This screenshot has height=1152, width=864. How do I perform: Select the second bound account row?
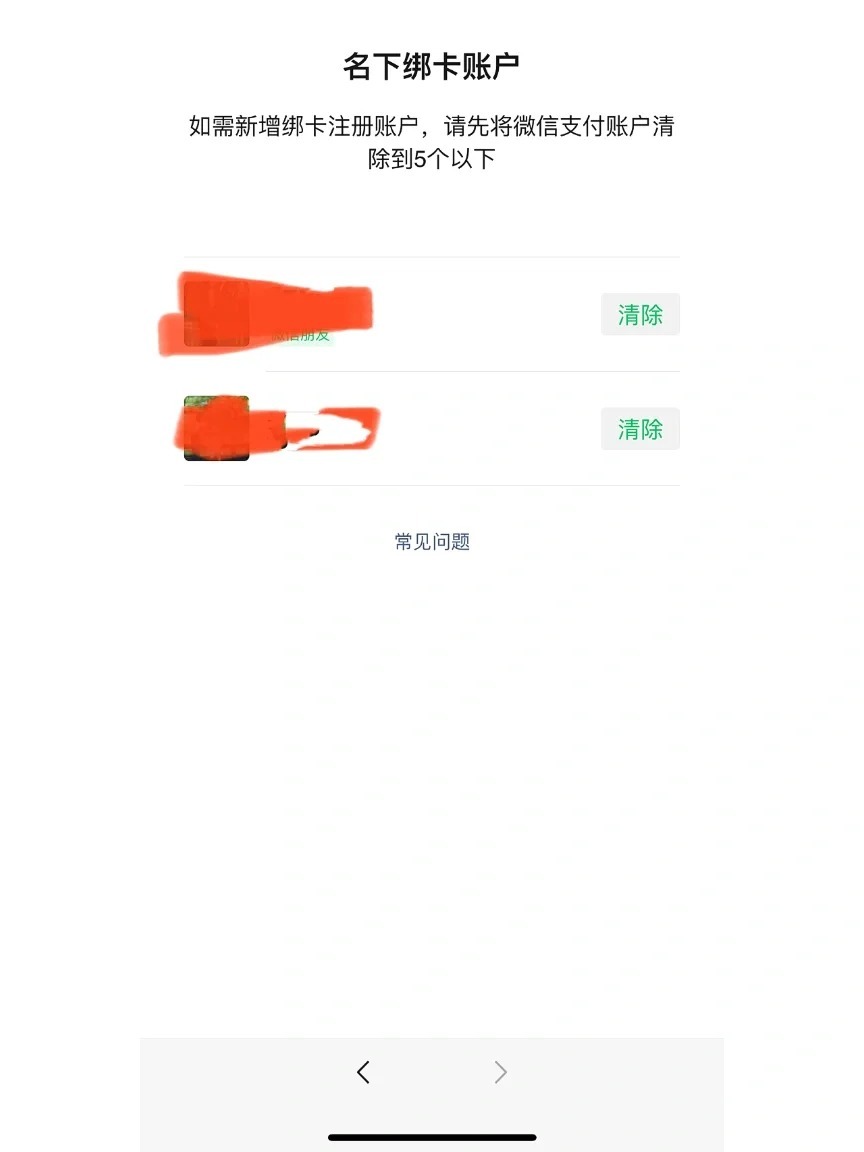click(400, 428)
